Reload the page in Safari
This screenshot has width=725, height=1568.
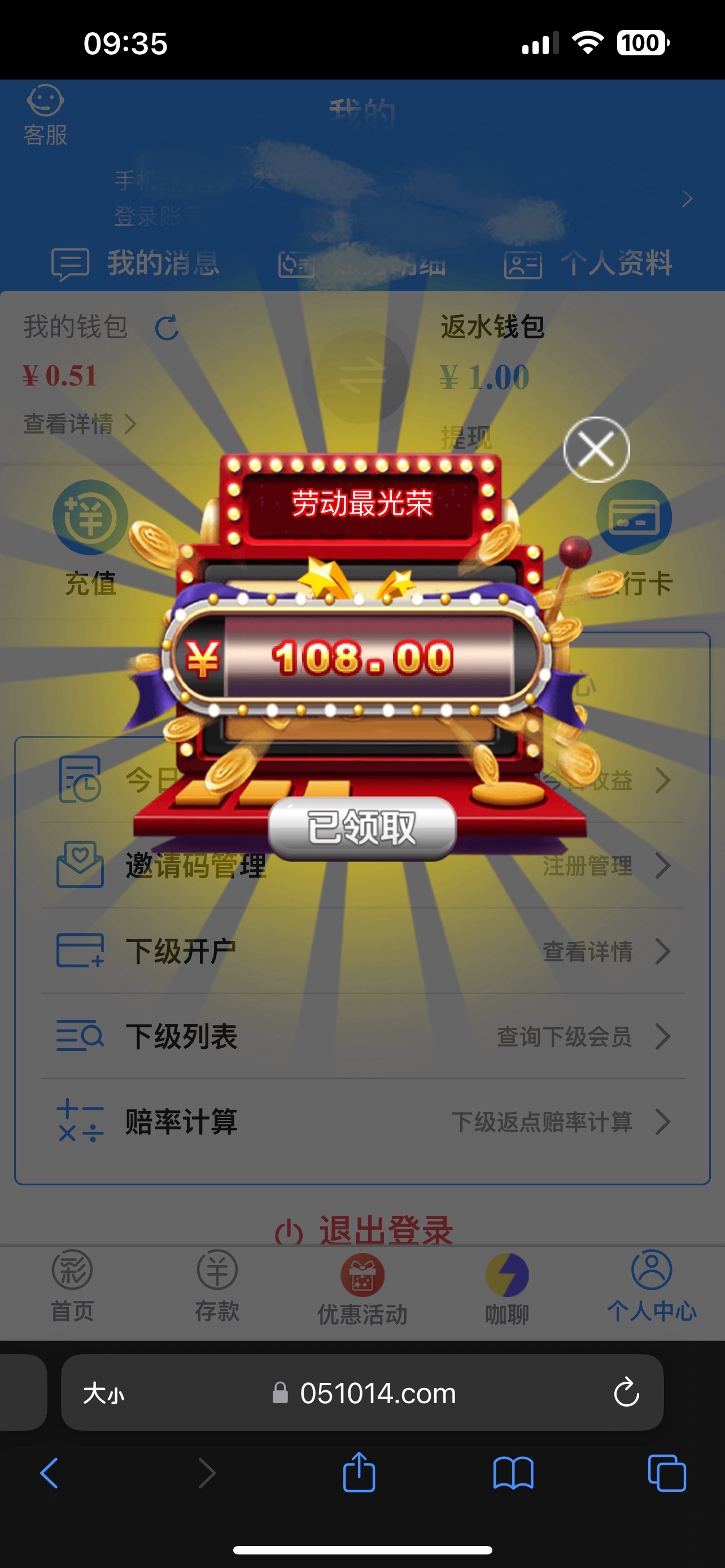click(626, 1392)
